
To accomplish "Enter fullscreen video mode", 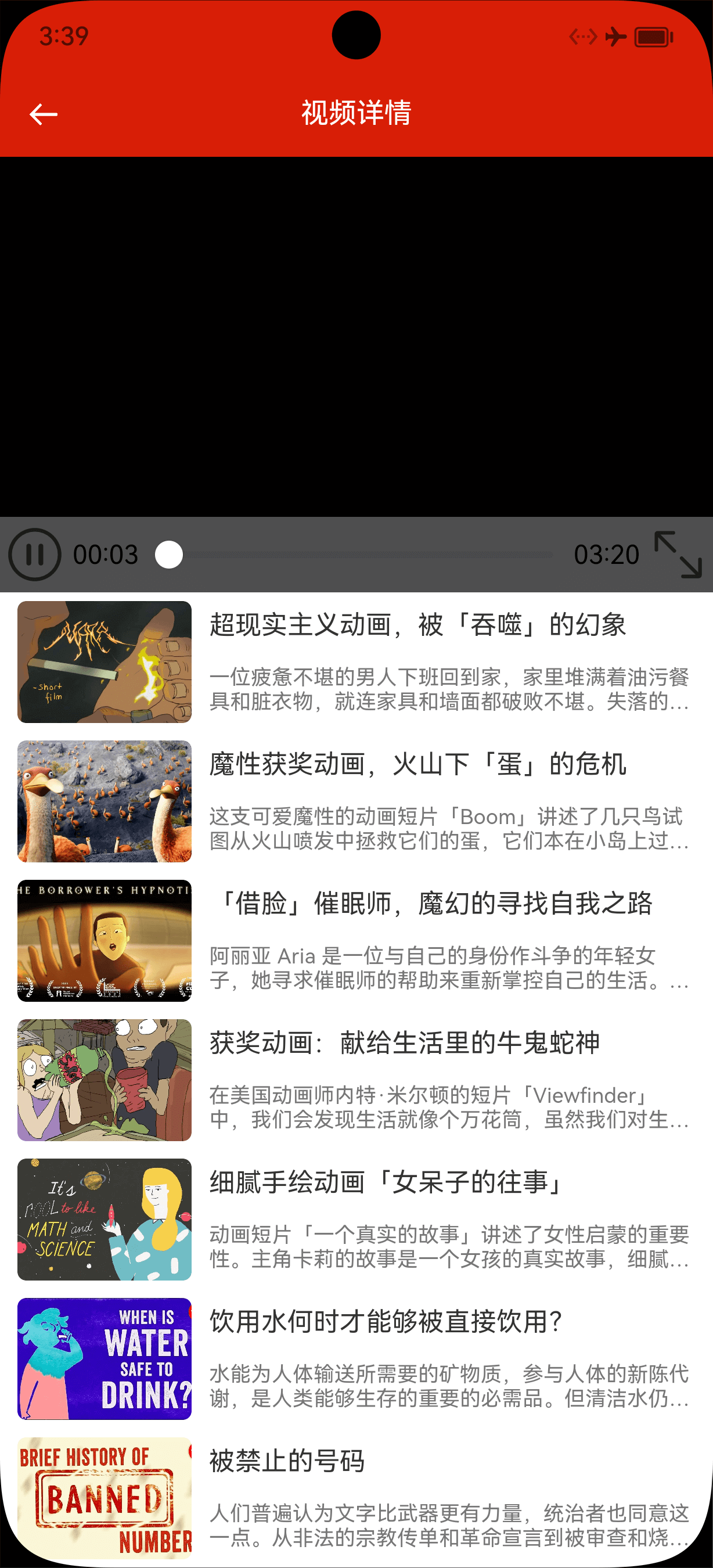I will (678, 555).
